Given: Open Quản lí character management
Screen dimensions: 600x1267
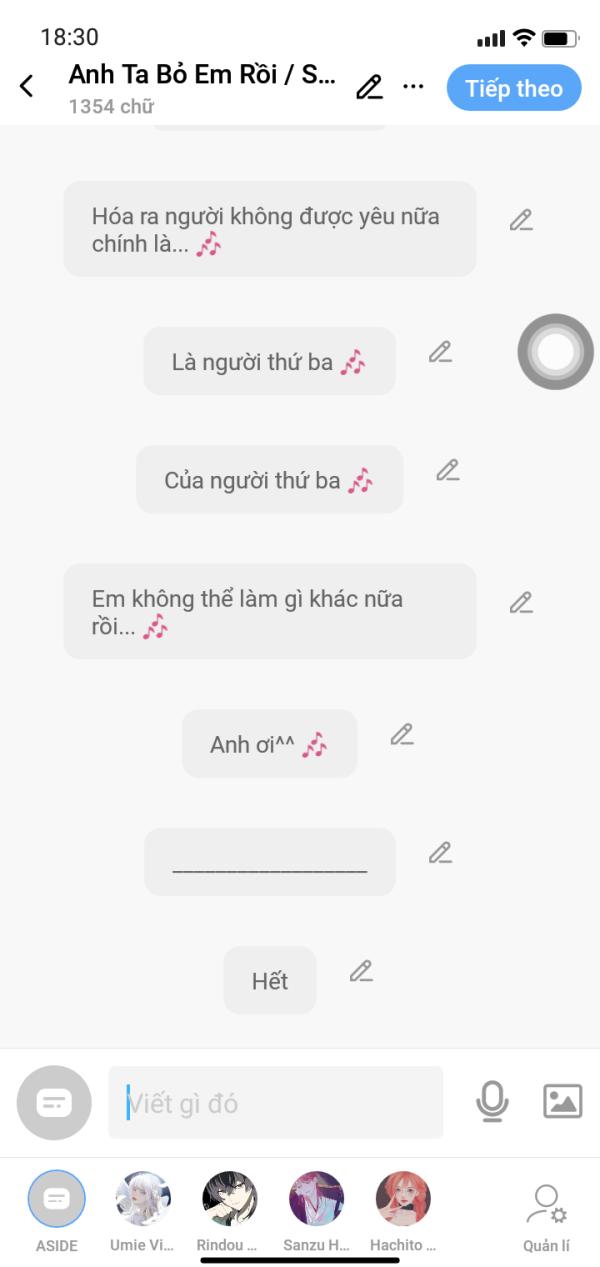Looking at the screenshot, I should [546, 1218].
